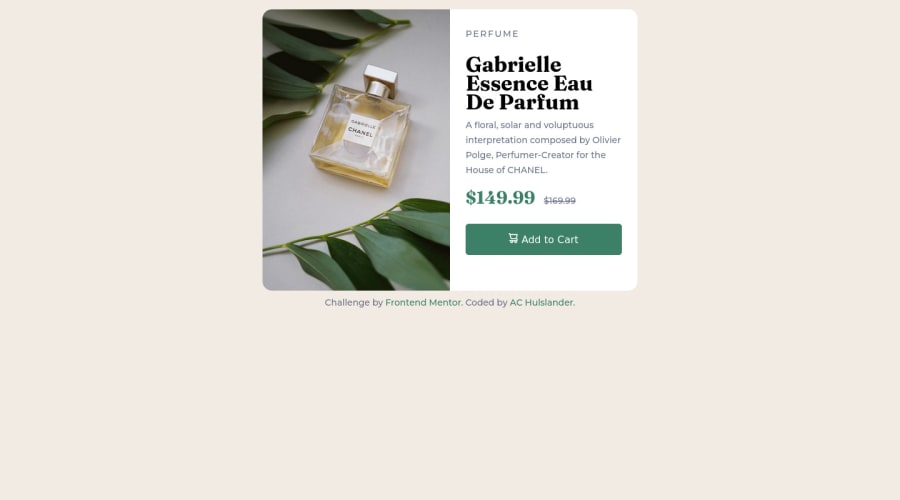Open the Frontend Mentor link
900x500 pixels.
tap(423, 302)
